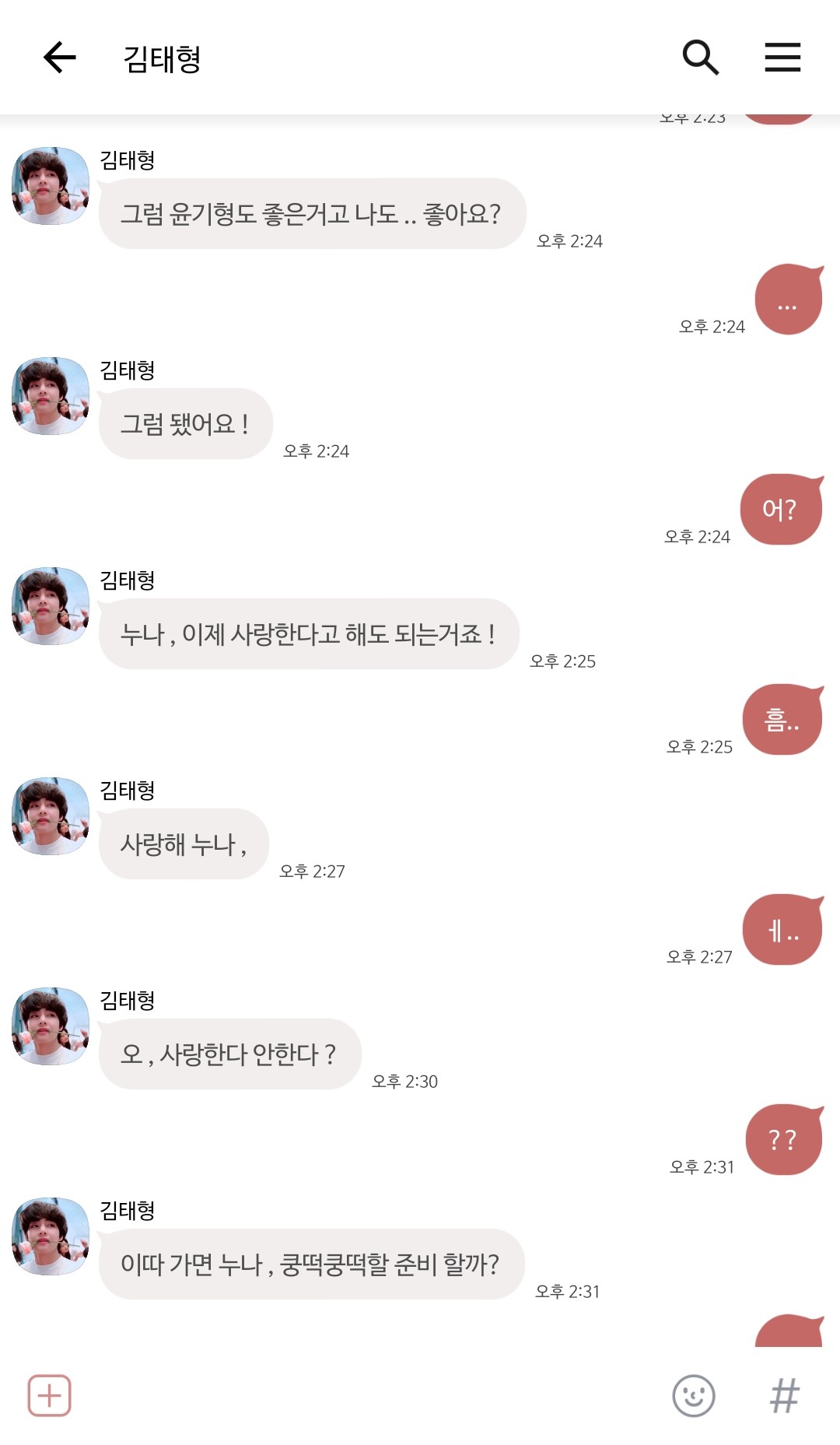Open the plus attachment menu

(50, 1395)
